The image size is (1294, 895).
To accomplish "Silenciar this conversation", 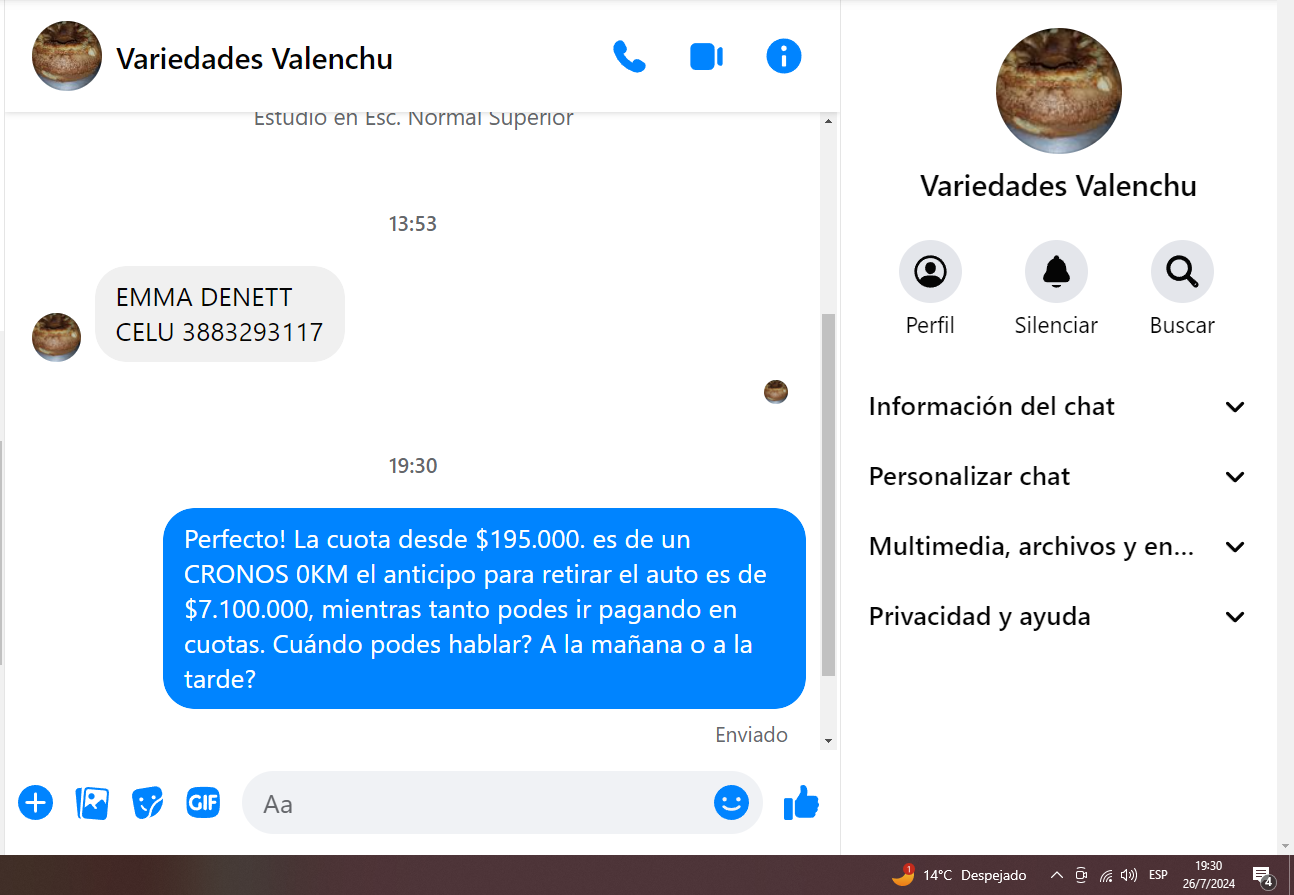I will coord(1056,271).
